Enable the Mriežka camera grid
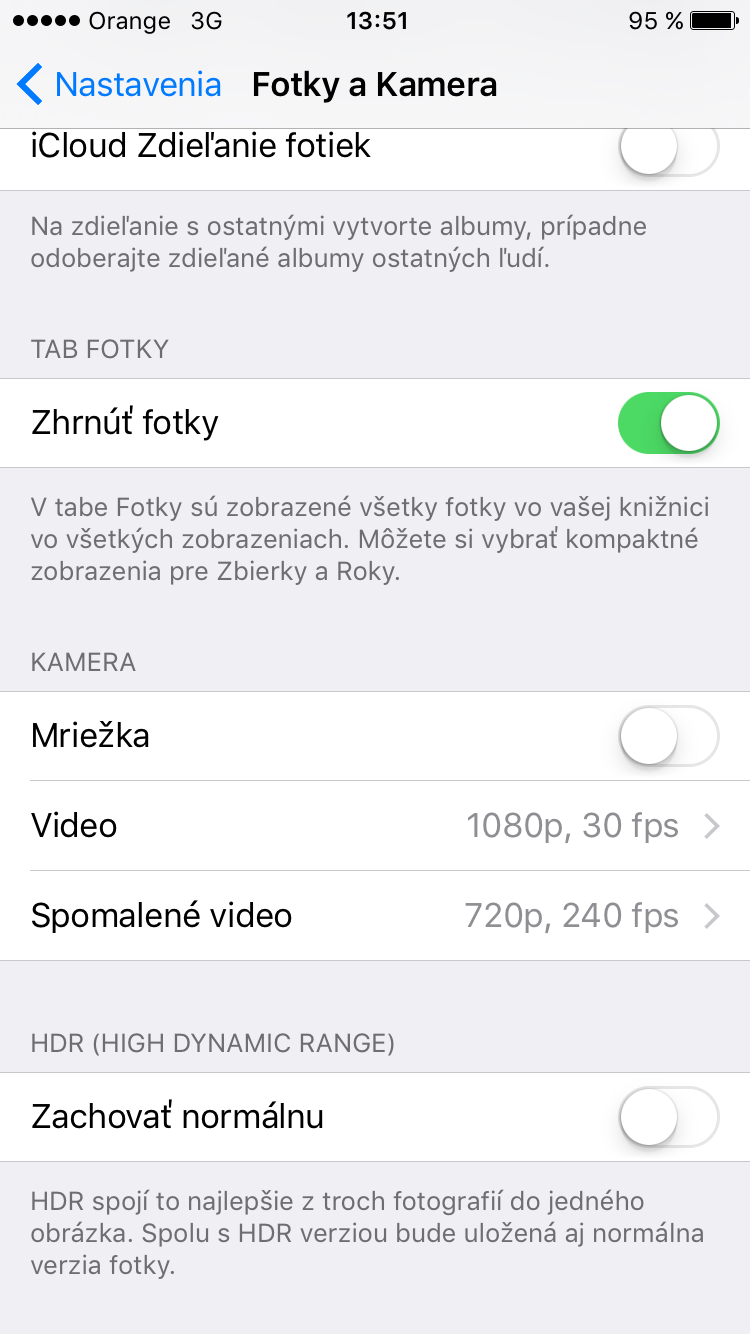This screenshot has height=1334, width=750. coord(668,736)
